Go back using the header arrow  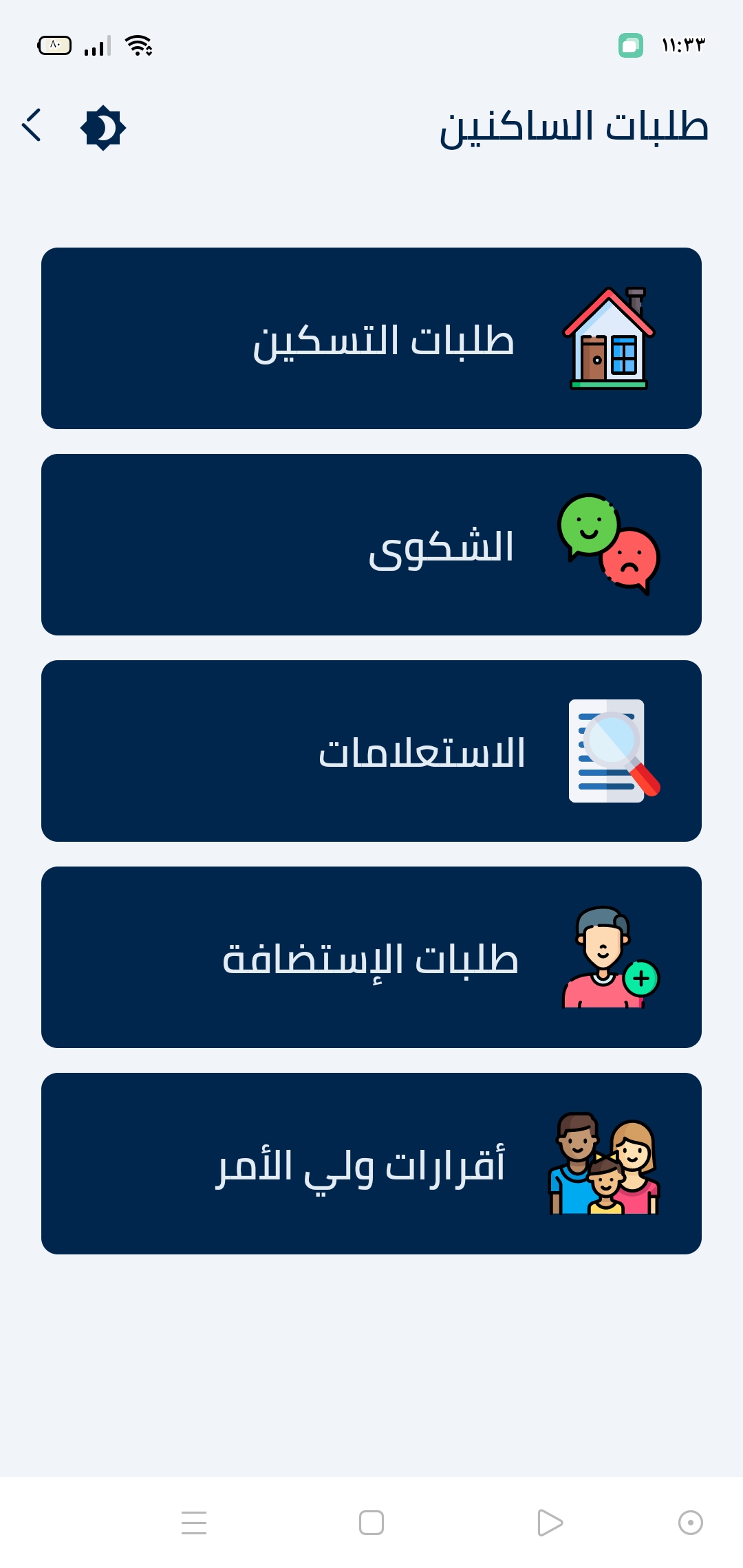32,125
